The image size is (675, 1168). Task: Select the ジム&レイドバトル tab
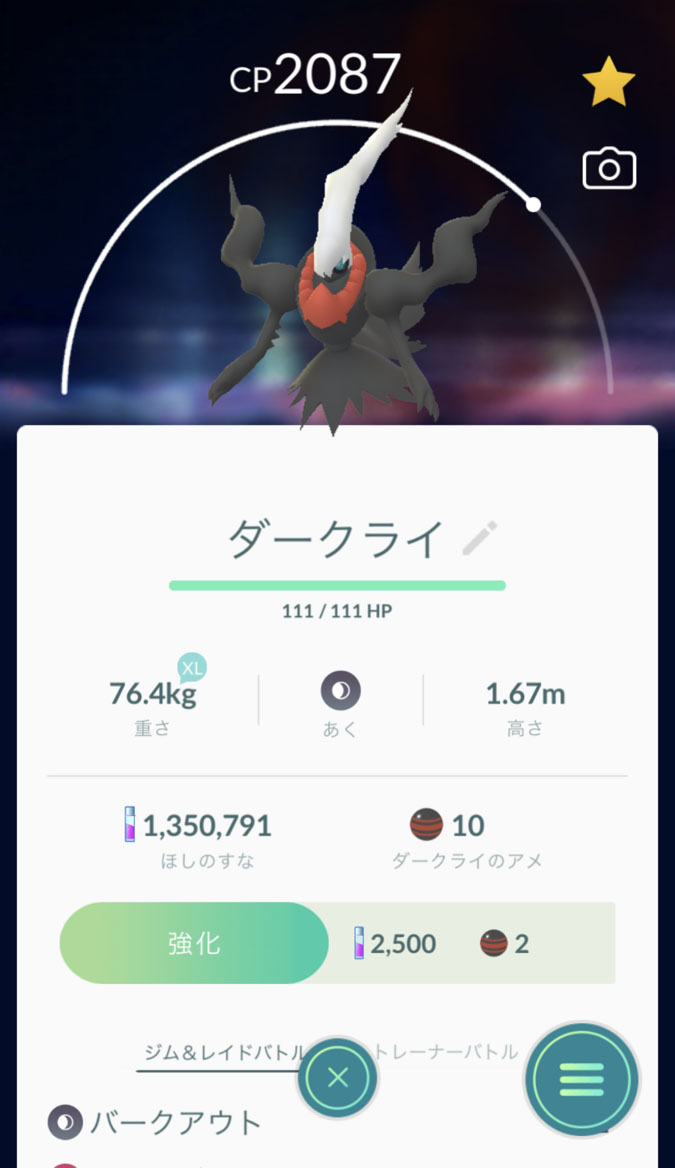click(x=222, y=1052)
